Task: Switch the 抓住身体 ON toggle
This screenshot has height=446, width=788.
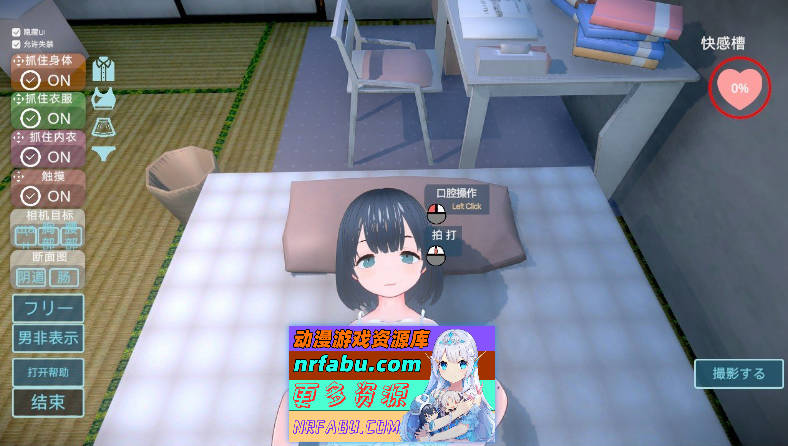Action: click(48, 80)
